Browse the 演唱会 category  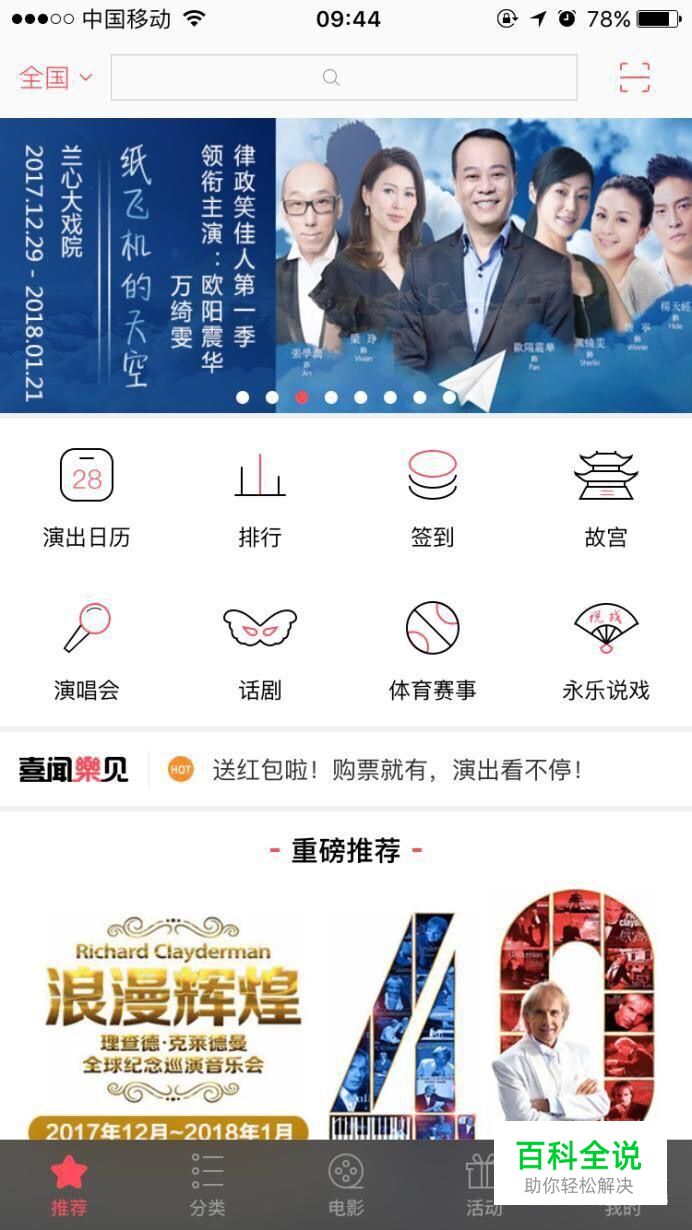point(87,650)
